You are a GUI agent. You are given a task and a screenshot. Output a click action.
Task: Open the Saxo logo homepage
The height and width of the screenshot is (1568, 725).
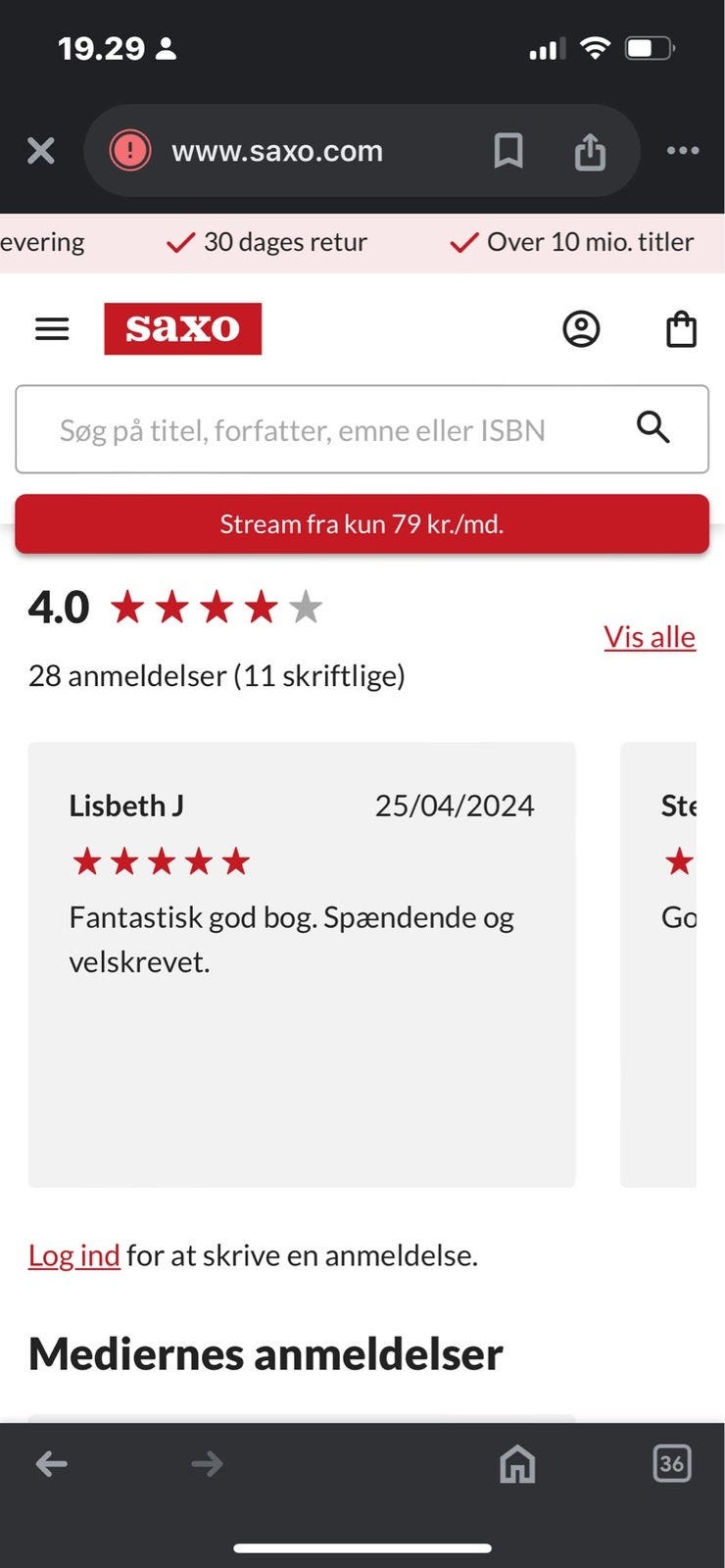(184, 328)
